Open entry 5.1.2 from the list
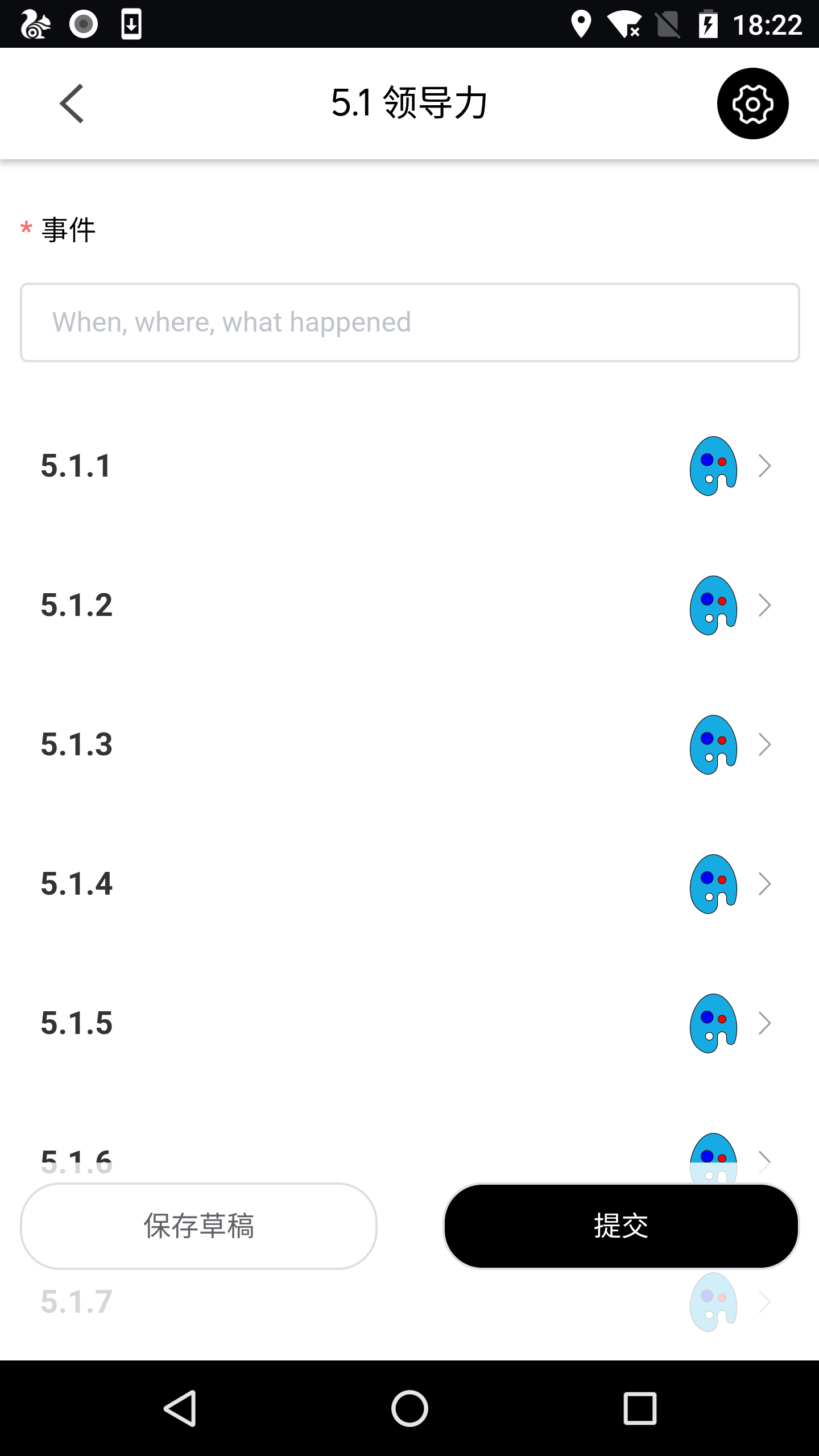Image resolution: width=819 pixels, height=1456 pixels. 77,605
